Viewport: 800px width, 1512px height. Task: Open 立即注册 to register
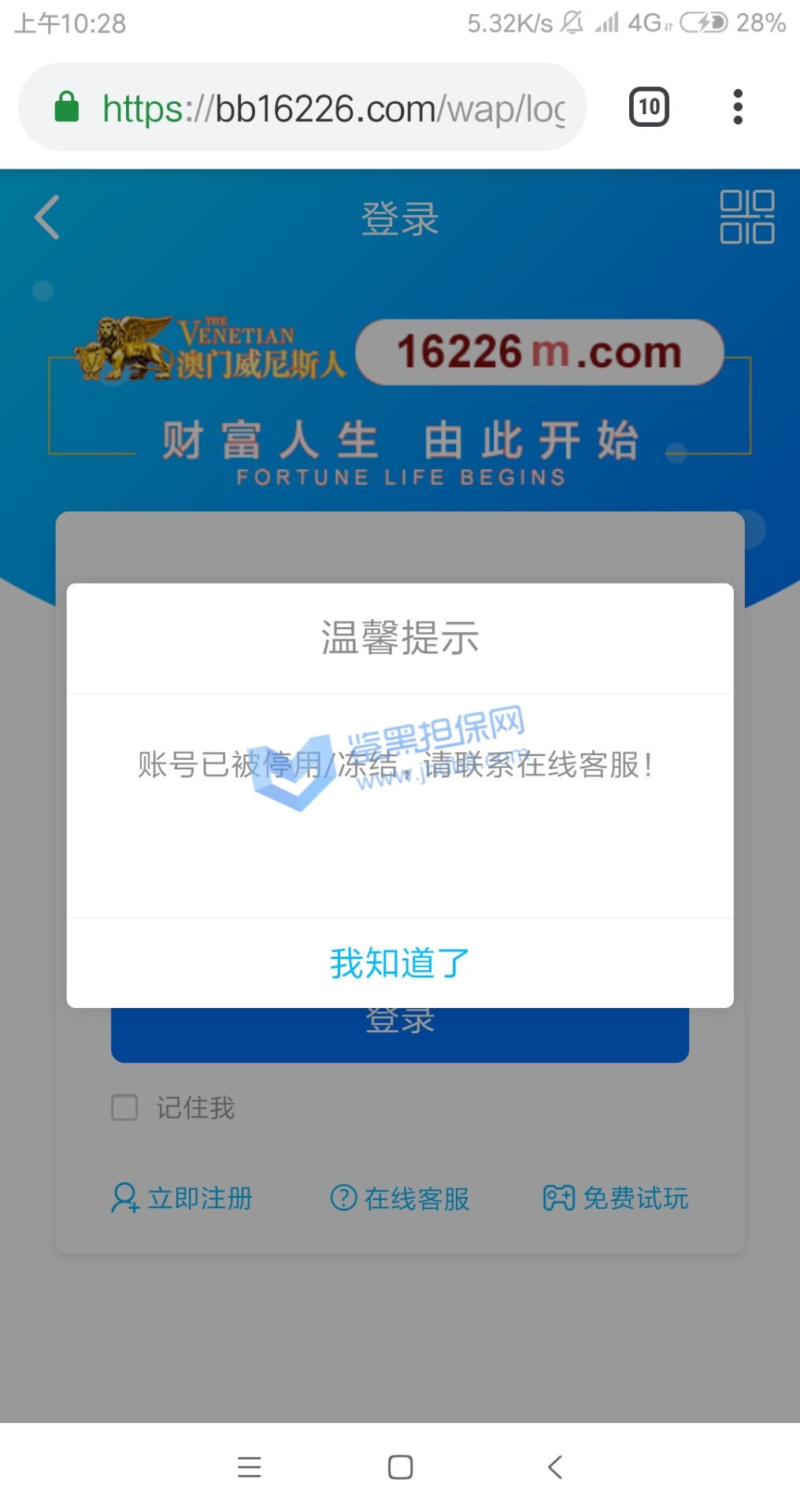(183, 1198)
